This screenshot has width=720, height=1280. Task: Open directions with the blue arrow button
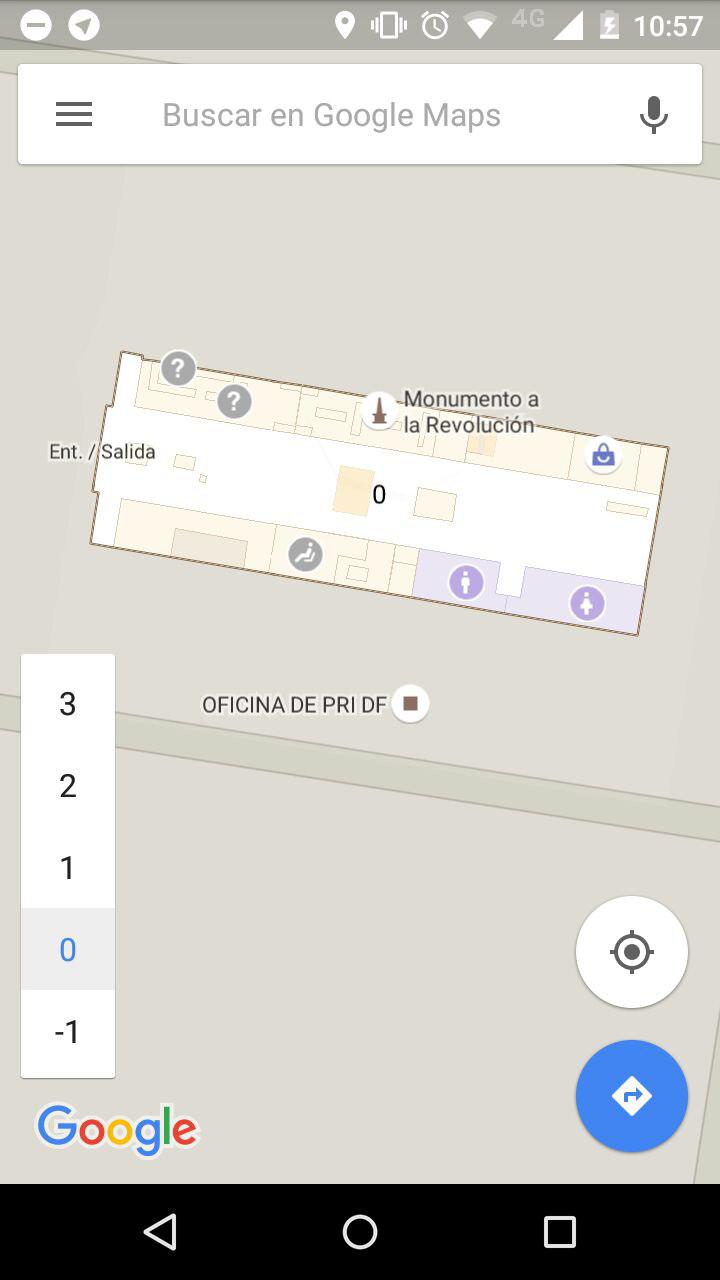[631, 1096]
